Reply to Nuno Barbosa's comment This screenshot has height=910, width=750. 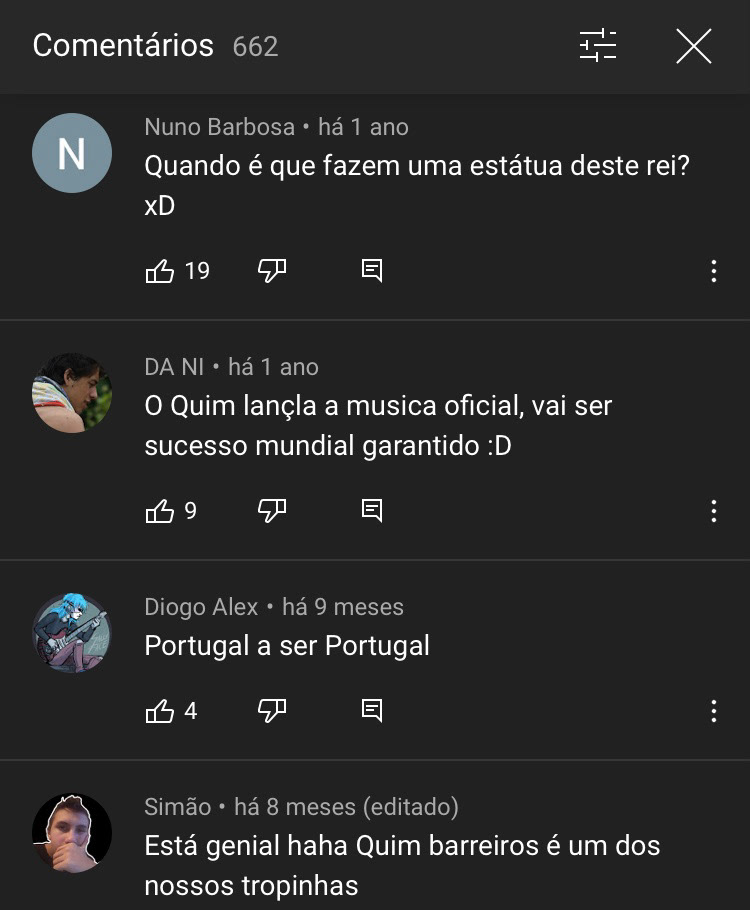(372, 271)
